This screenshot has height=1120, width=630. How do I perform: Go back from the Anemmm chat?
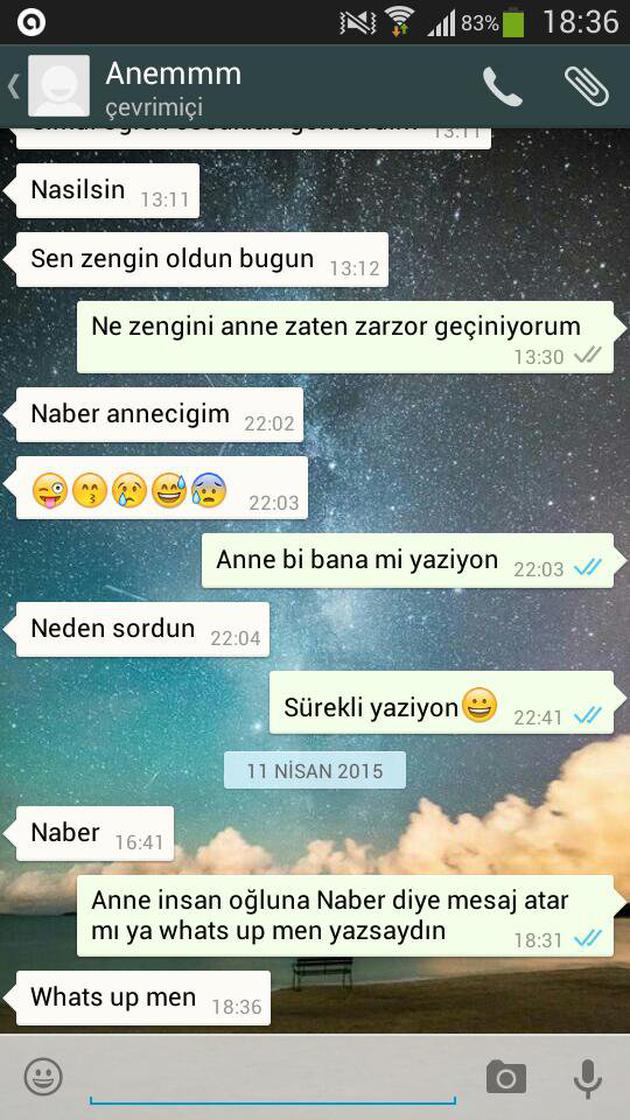click(x=14, y=87)
